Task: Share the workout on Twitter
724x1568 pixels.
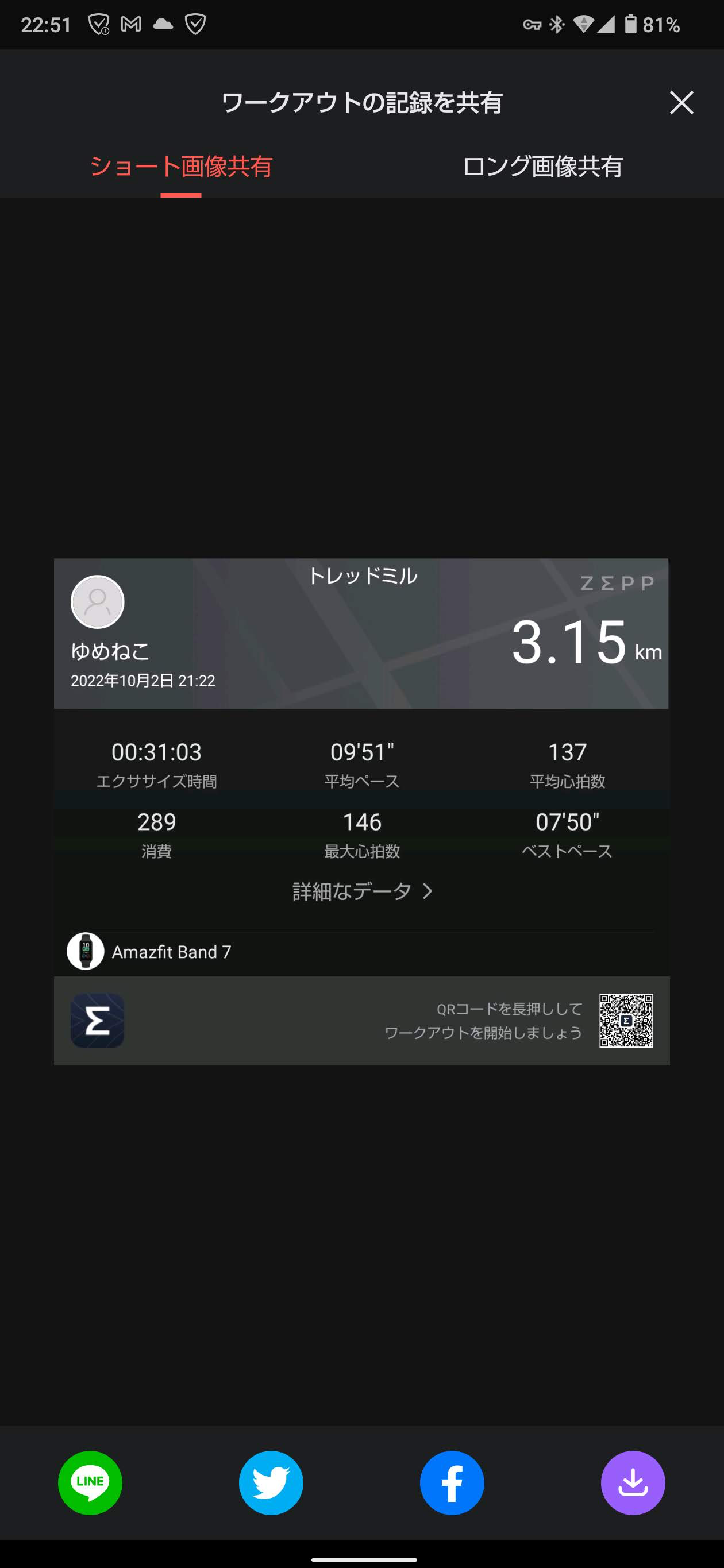Action: click(271, 1483)
